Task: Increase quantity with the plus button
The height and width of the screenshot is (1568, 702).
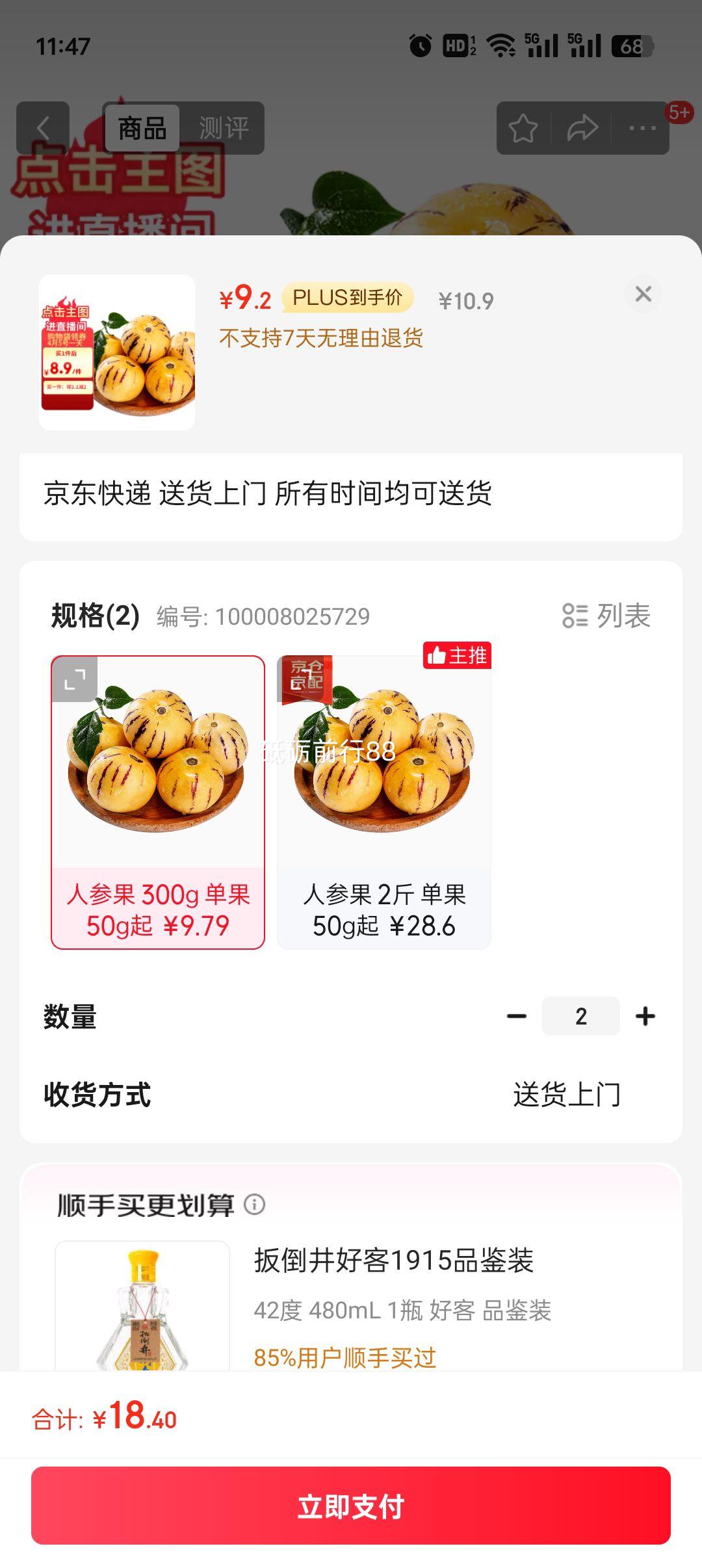Action: click(645, 1015)
